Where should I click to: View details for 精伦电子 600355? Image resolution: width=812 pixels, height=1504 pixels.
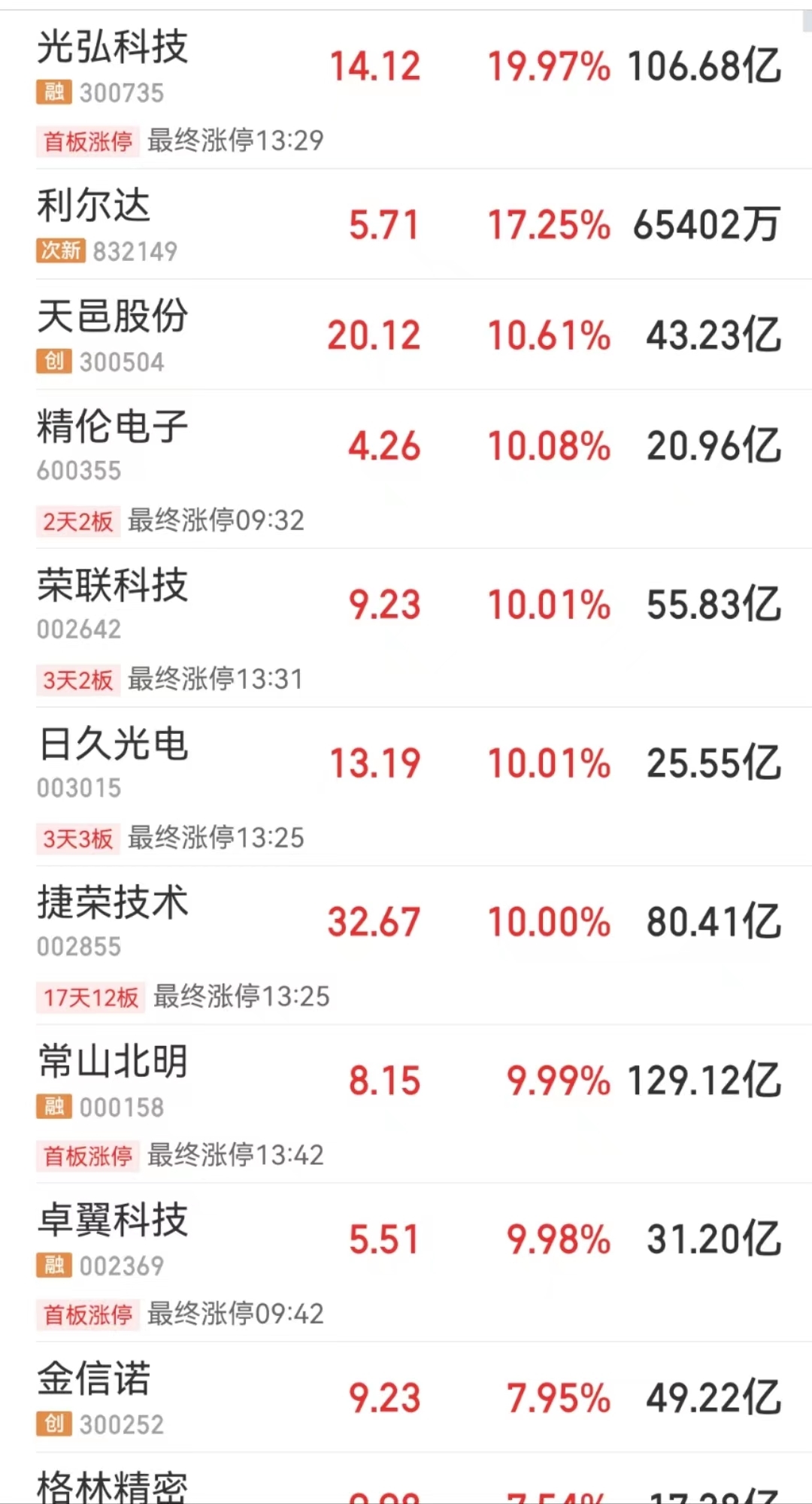tap(406, 469)
